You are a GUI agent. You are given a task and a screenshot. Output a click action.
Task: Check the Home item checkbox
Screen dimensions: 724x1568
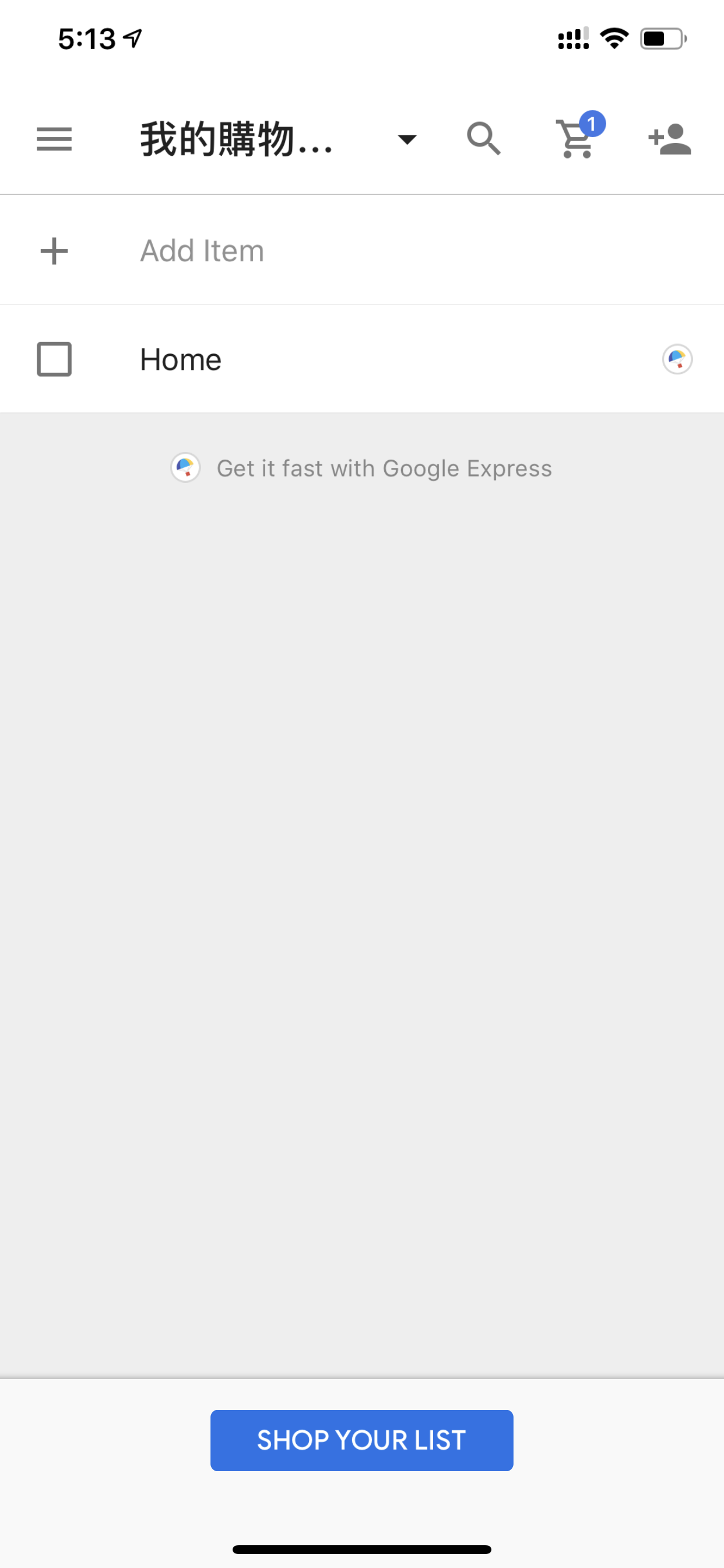[x=54, y=359]
